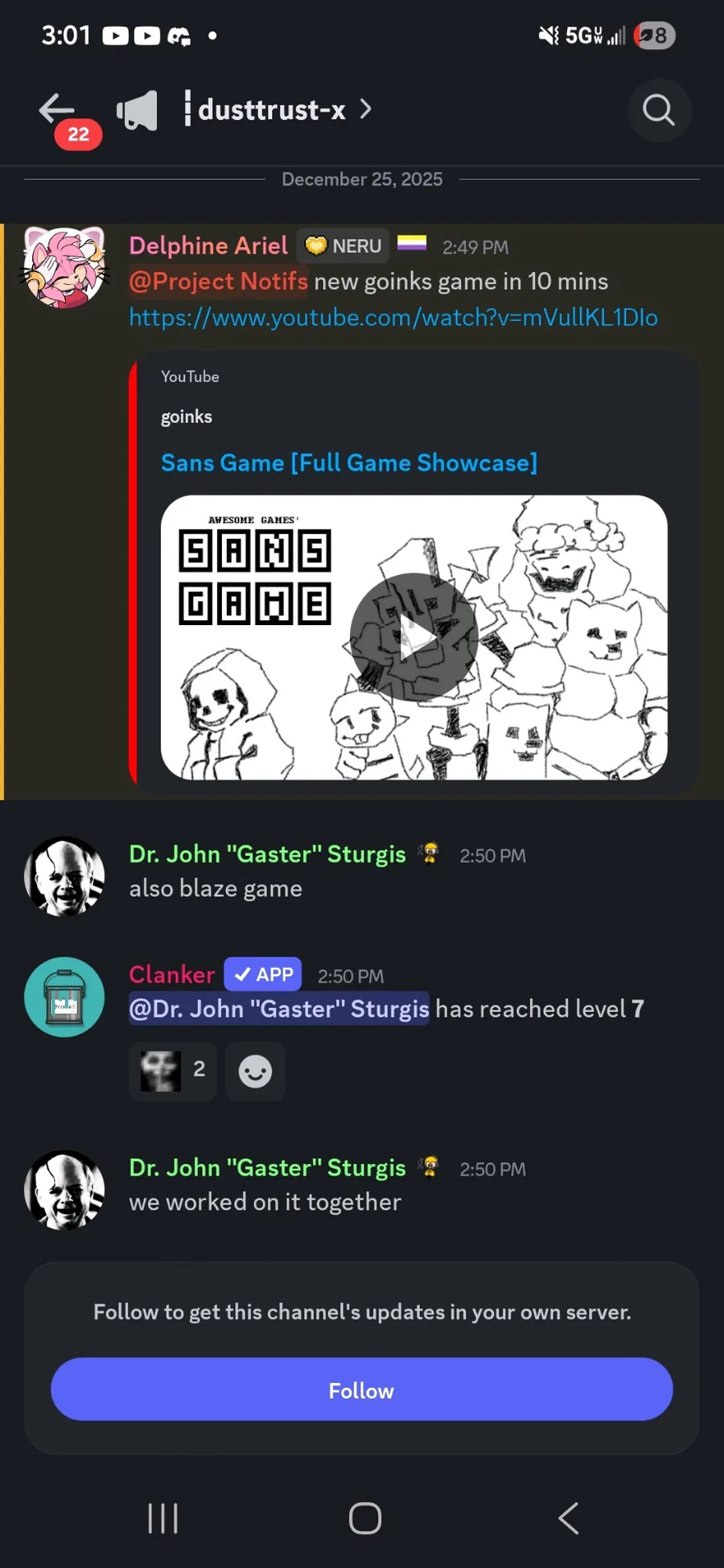
Task: Add a new emoji reaction
Action: coord(255,1071)
